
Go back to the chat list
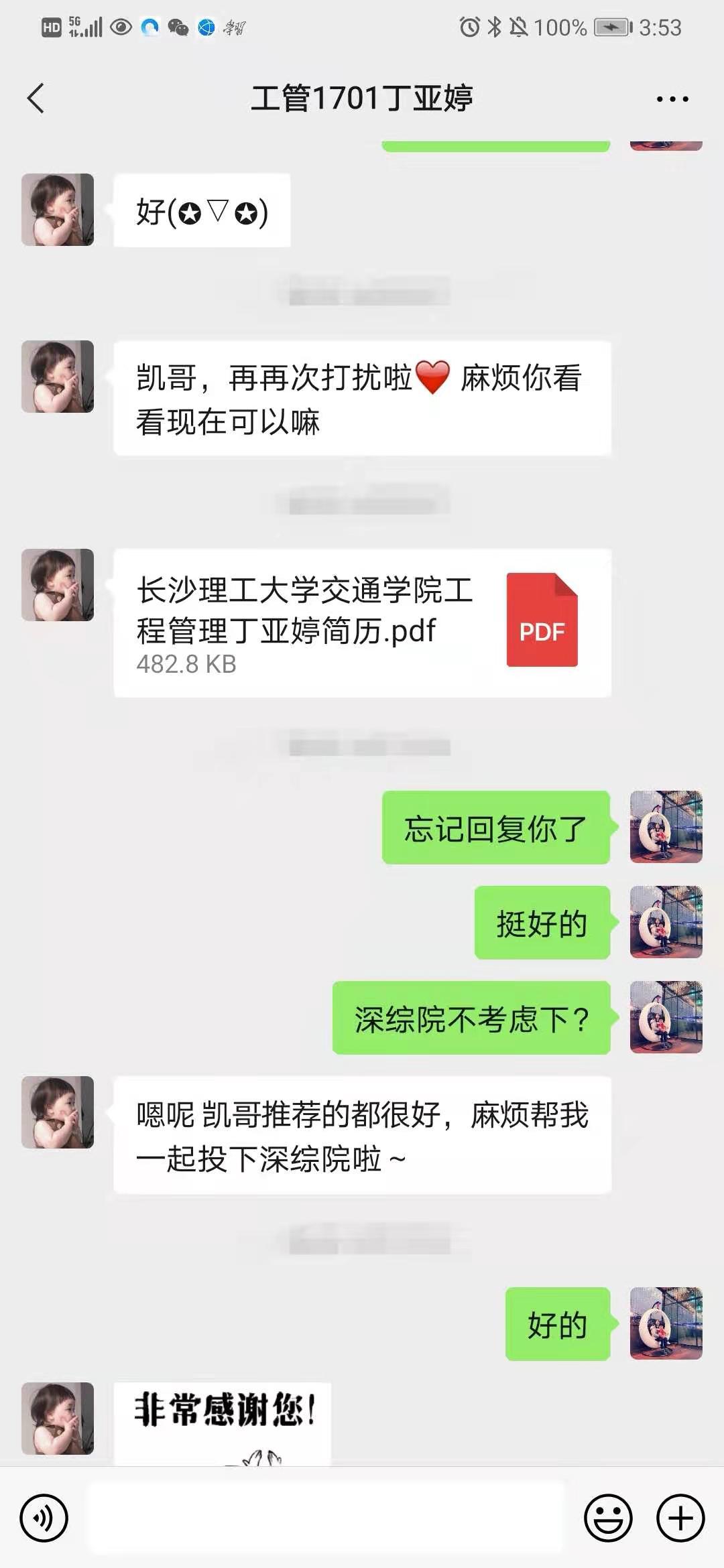pos(36,99)
